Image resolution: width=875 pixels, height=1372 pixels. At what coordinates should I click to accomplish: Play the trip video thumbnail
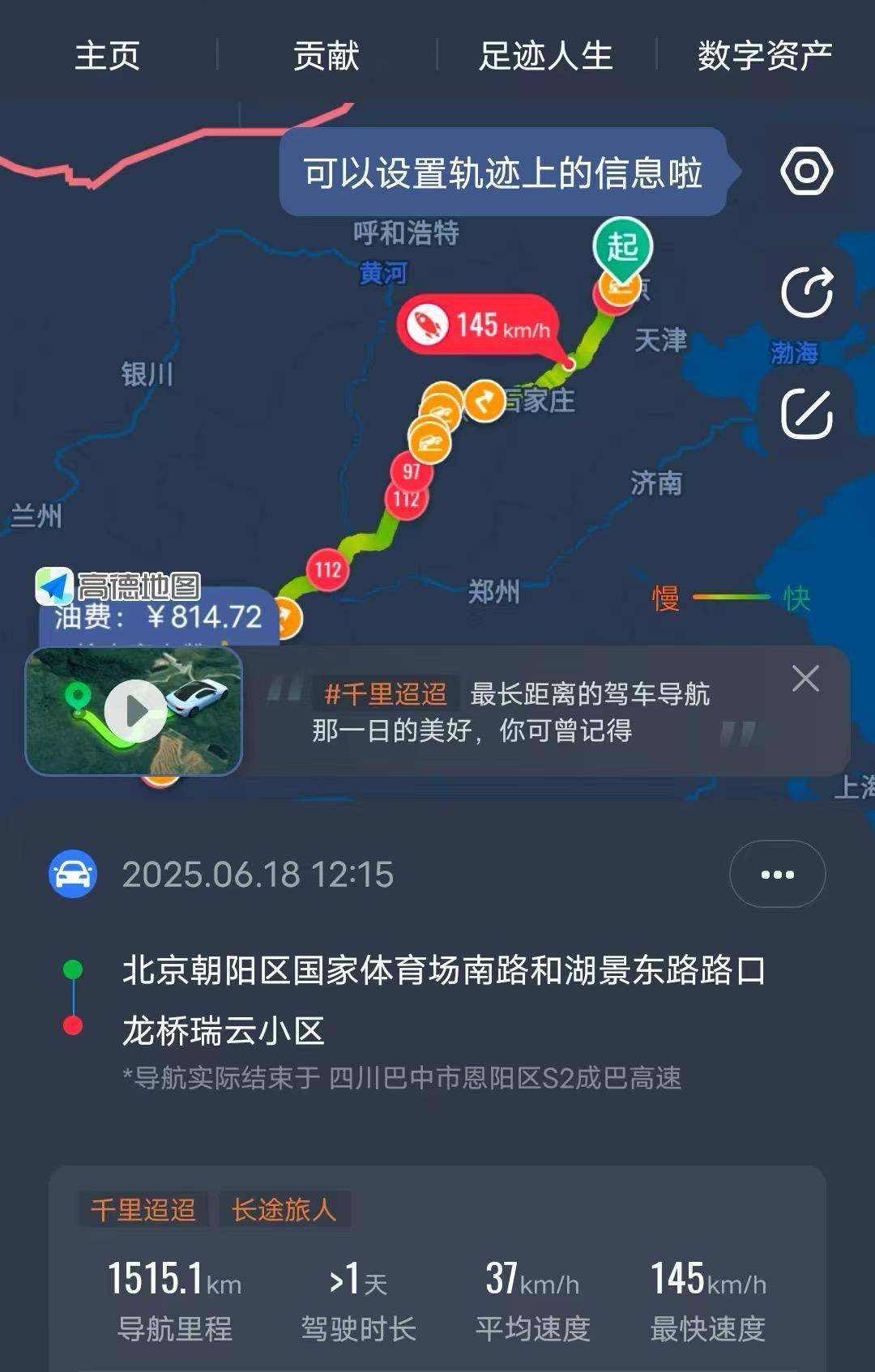coord(136,709)
